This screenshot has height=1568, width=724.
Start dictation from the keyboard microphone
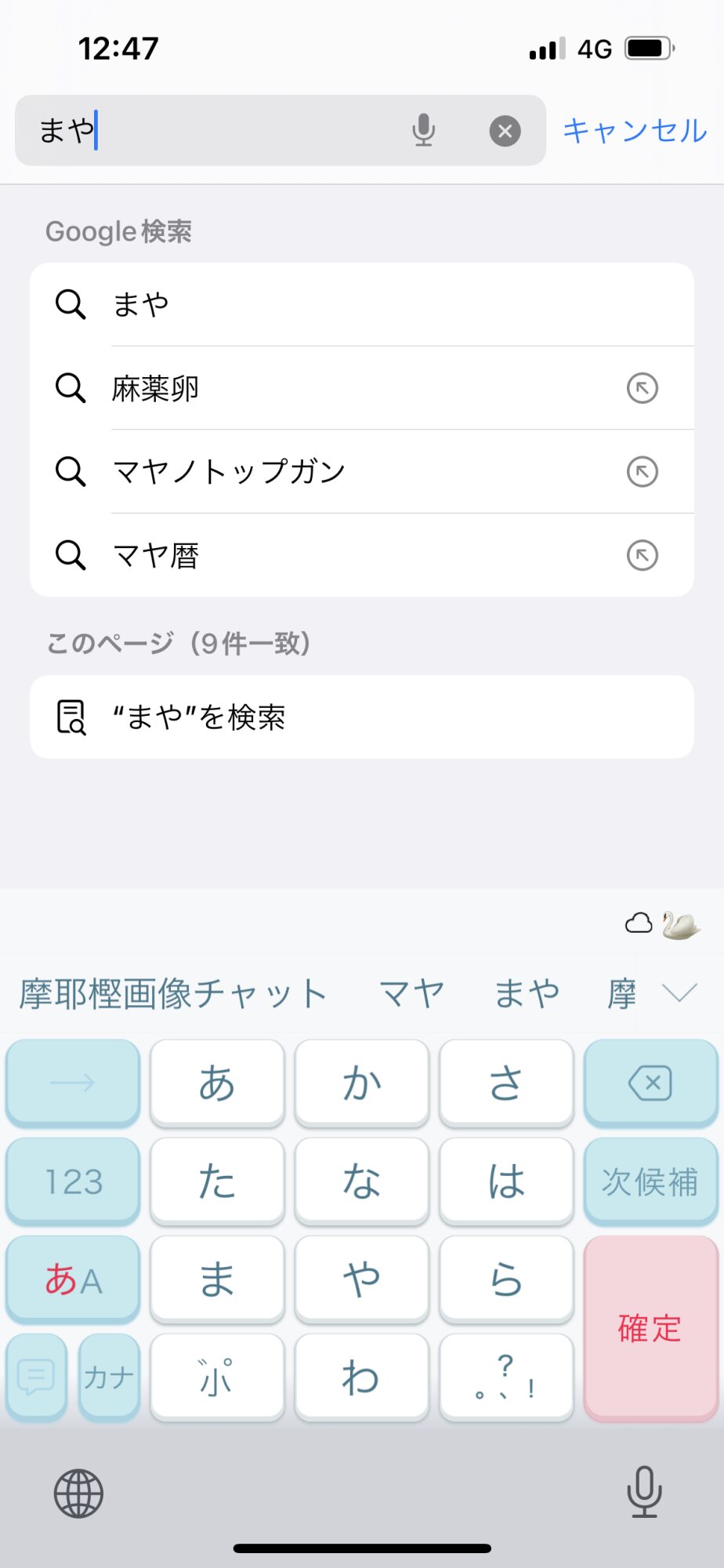pos(644,1491)
